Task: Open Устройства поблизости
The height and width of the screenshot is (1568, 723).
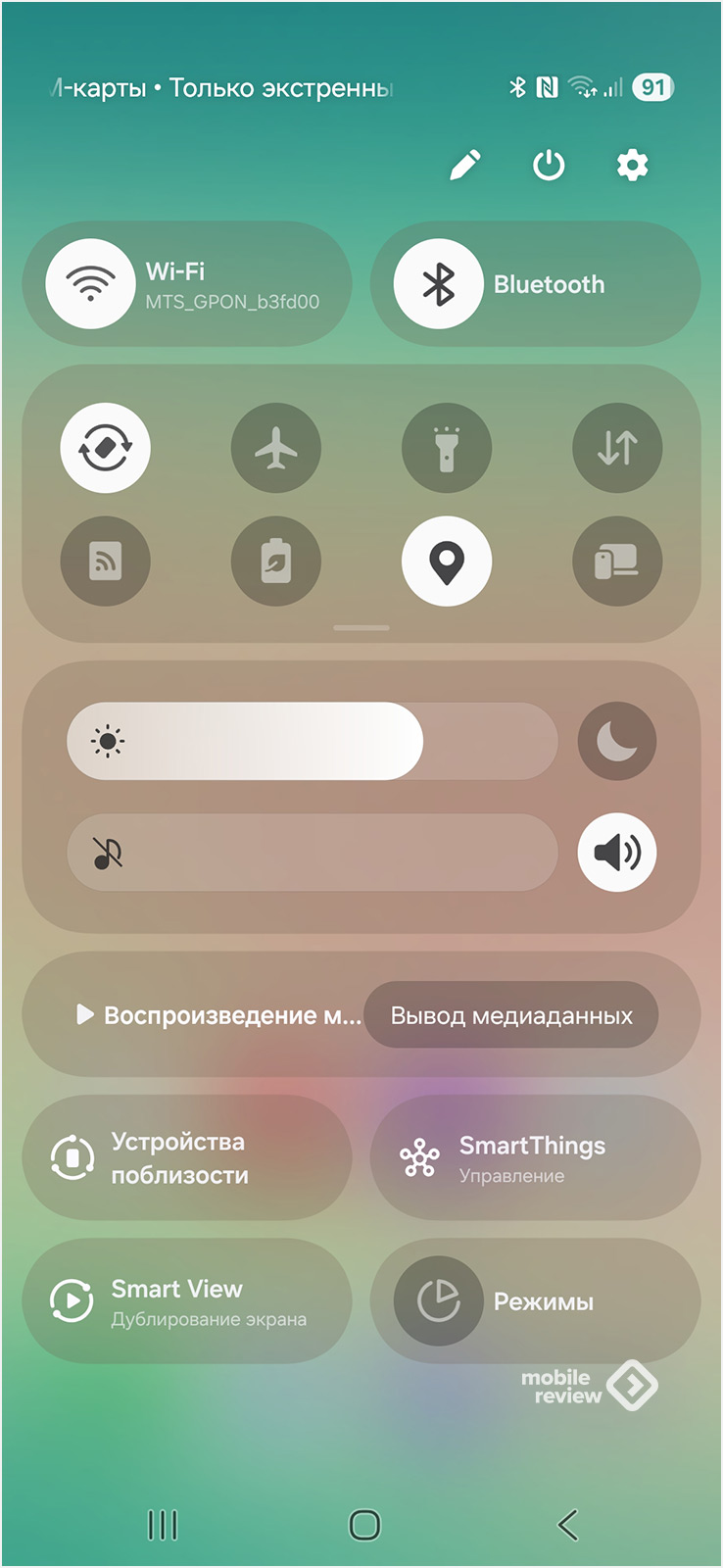Action: pos(186,1157)
